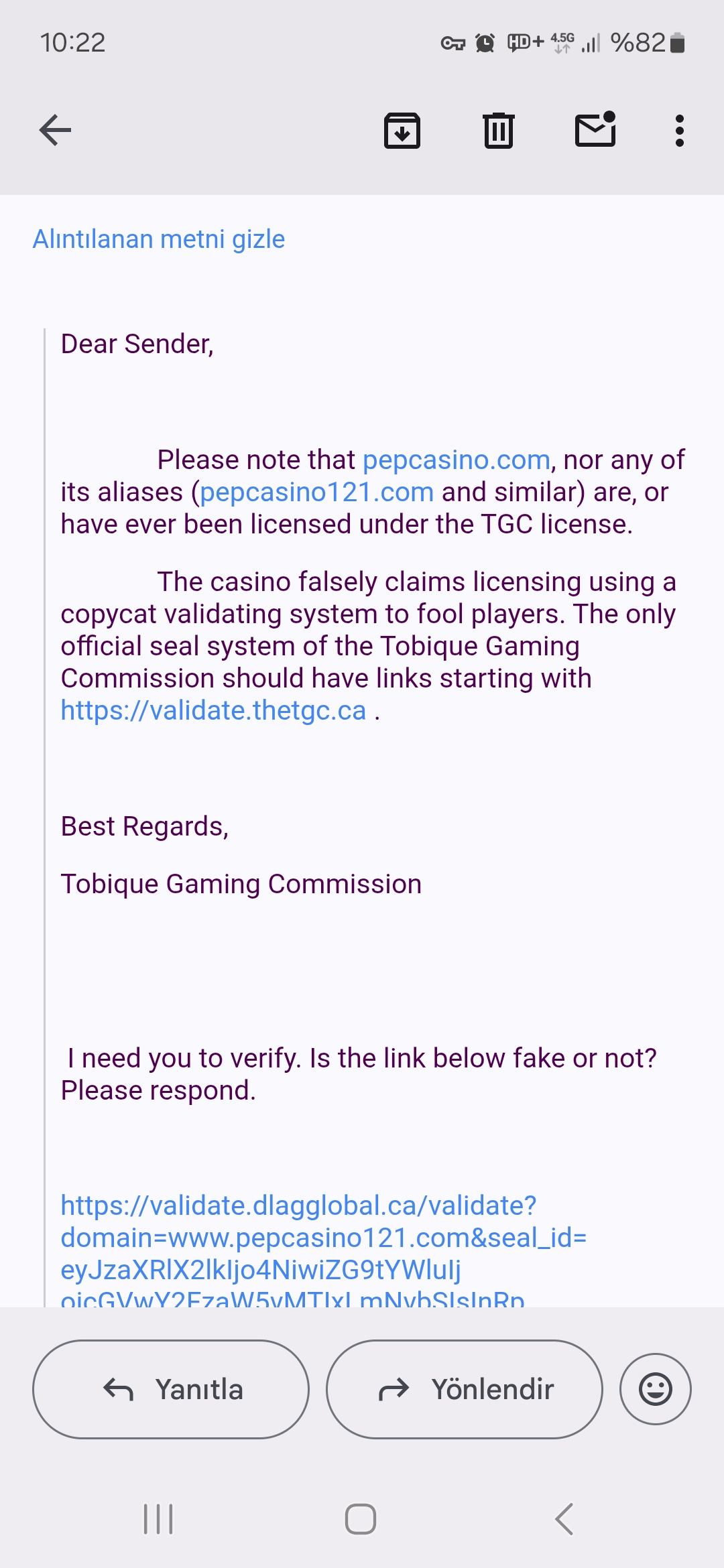This screenshot has width=724, height=1568.
Task: Mark the email as unread
Action: tap(595, 130)
